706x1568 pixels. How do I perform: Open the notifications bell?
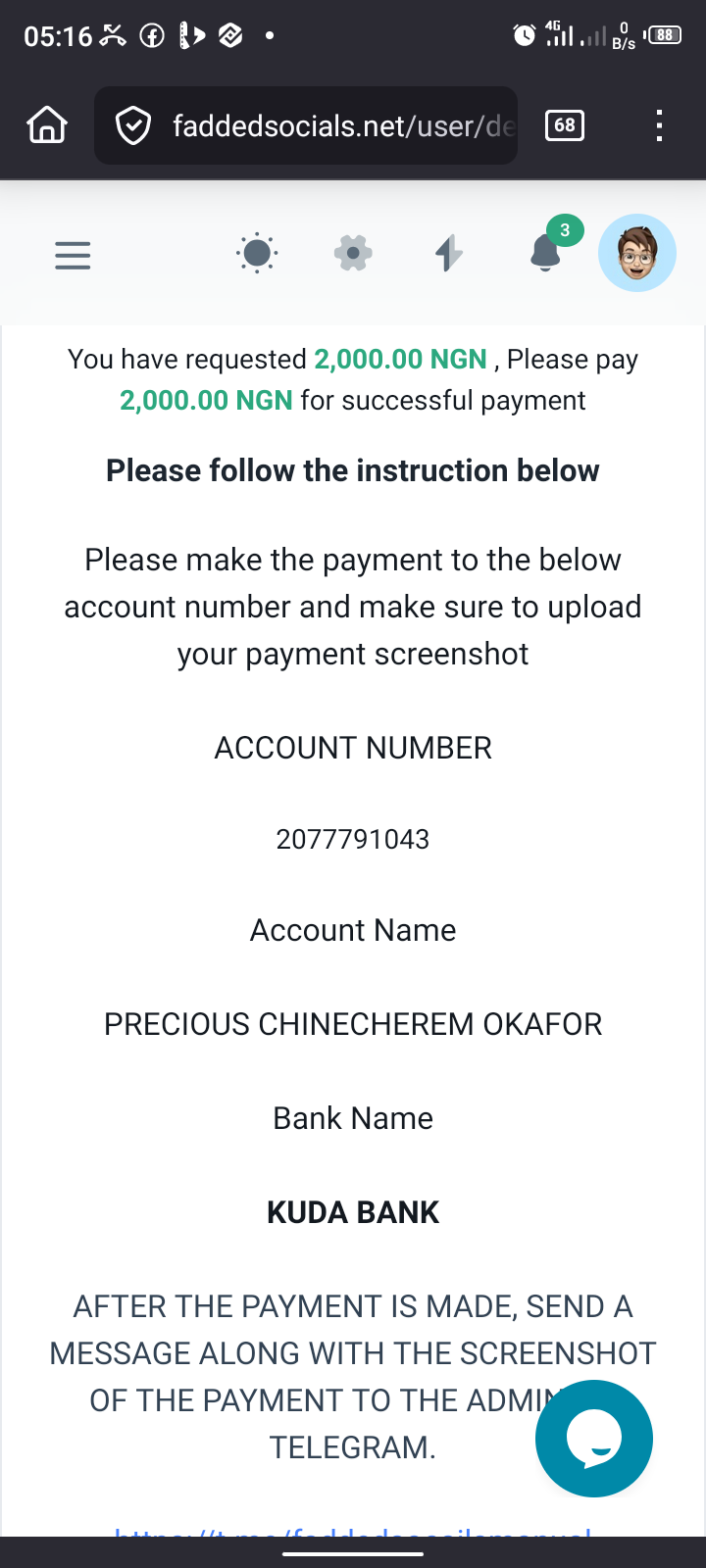coord(546,254)
